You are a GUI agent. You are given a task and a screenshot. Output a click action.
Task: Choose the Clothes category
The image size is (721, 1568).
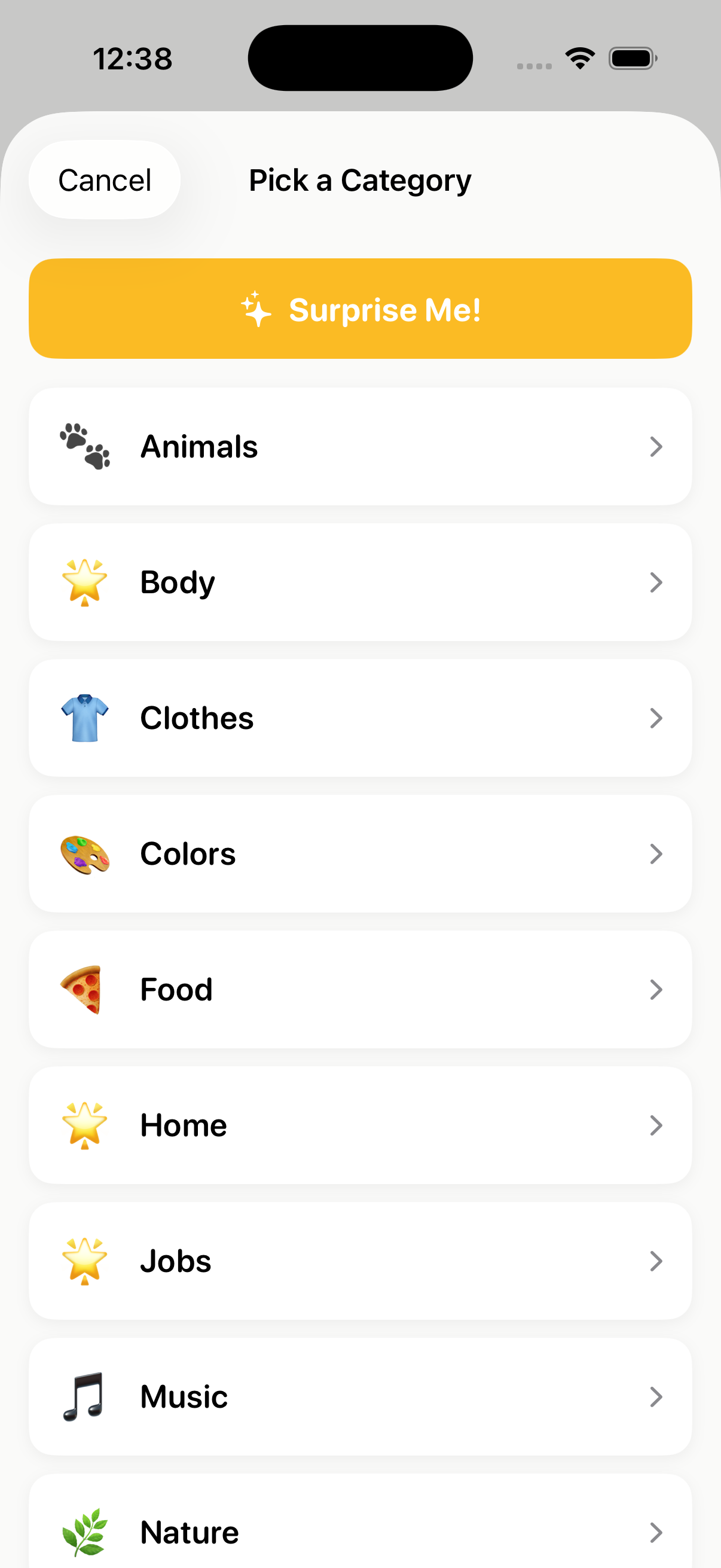coord(360,718)
